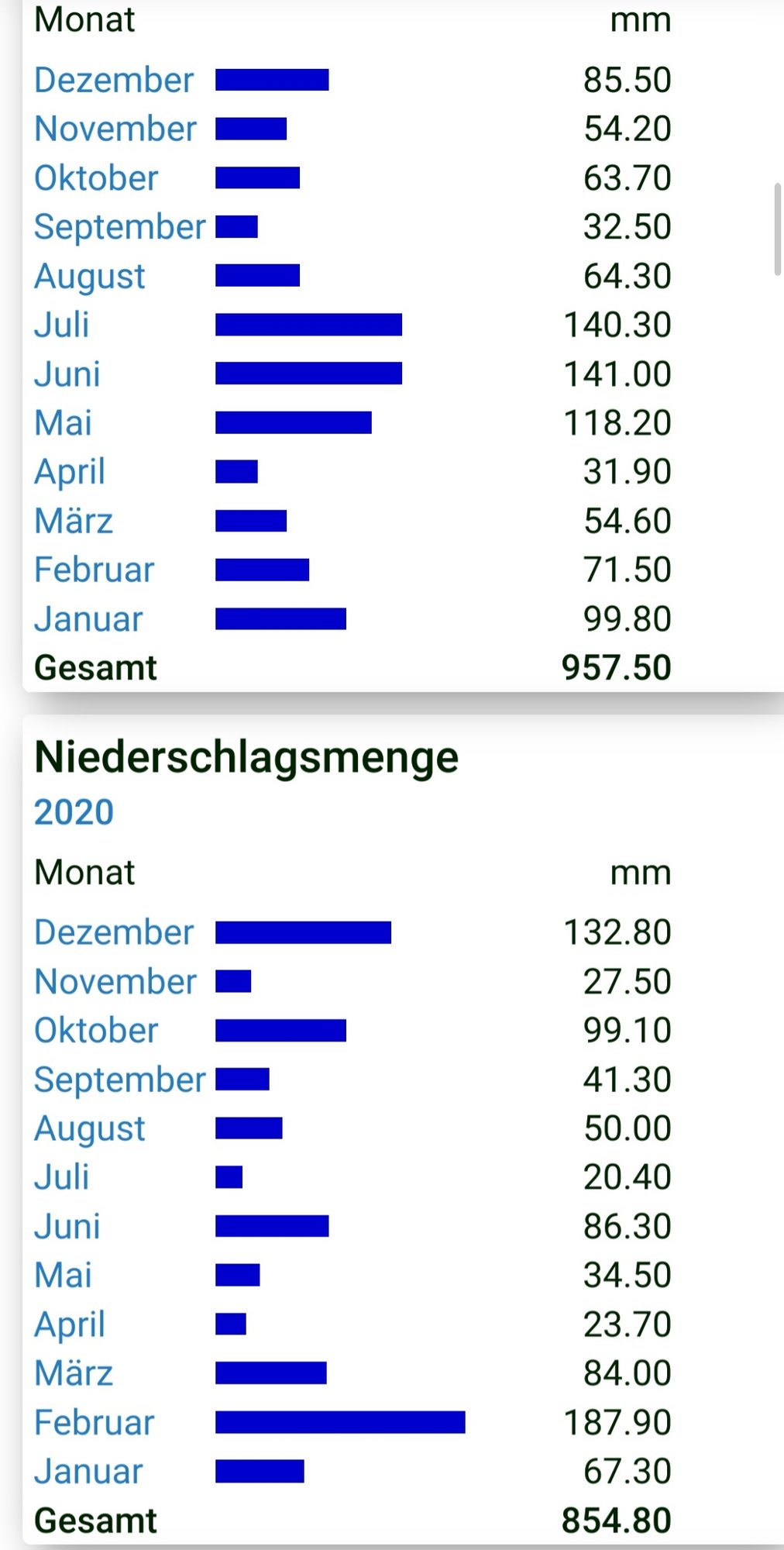
Task: Select November in the 2020 table
Action: (x=115, y=982)
